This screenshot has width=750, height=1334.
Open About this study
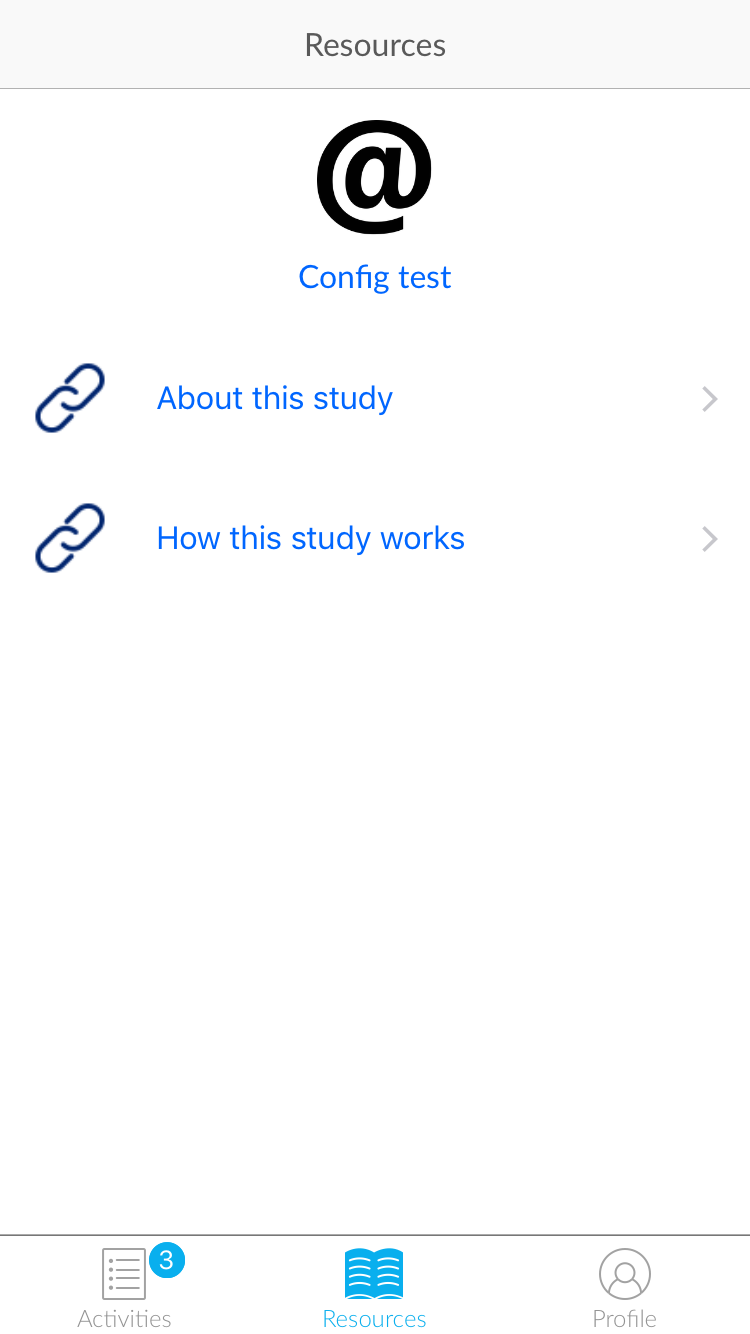[275, 399]
